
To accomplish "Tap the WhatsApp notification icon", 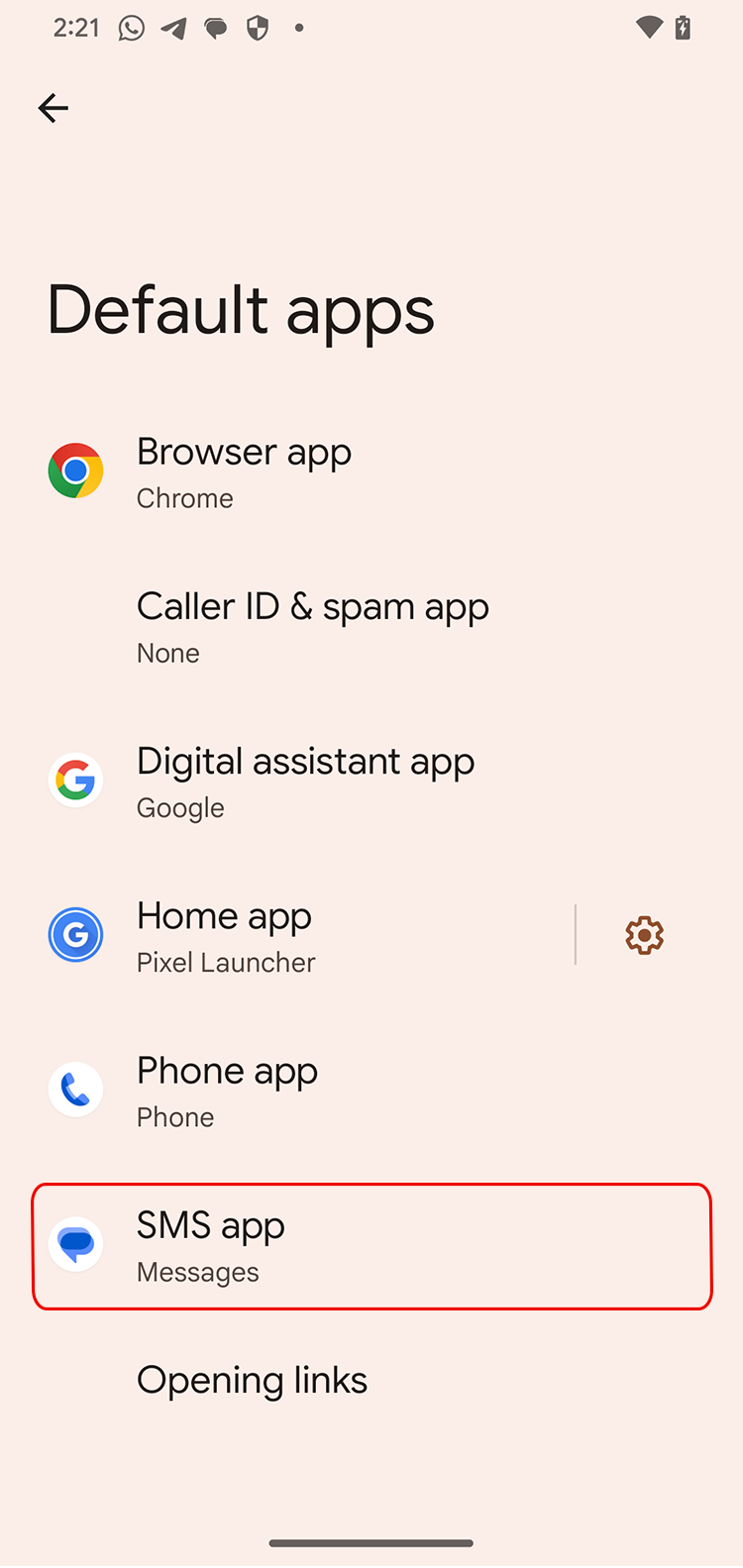I will tap(132, 28).
